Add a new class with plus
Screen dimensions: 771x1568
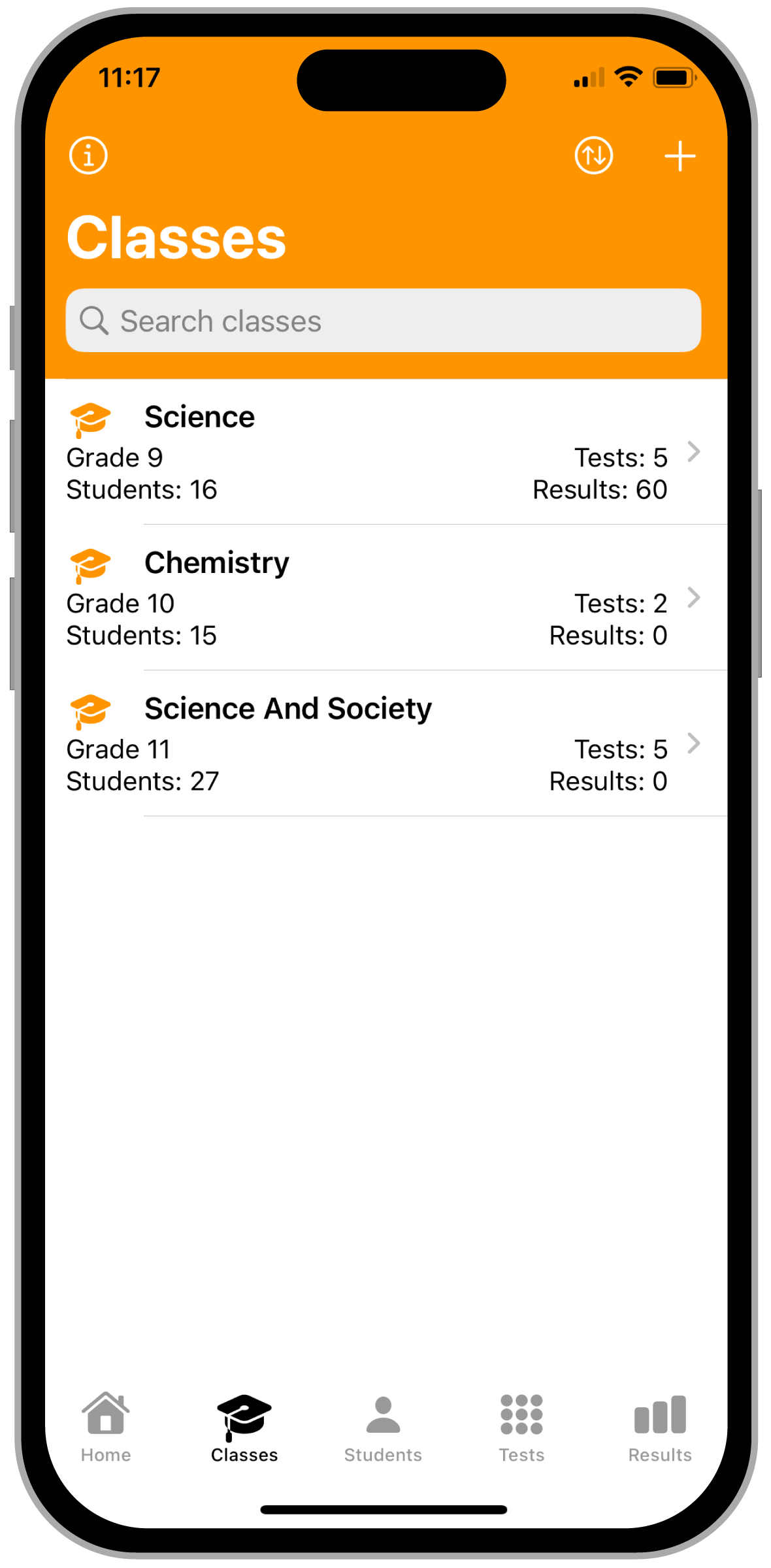(x=680, y=156)
